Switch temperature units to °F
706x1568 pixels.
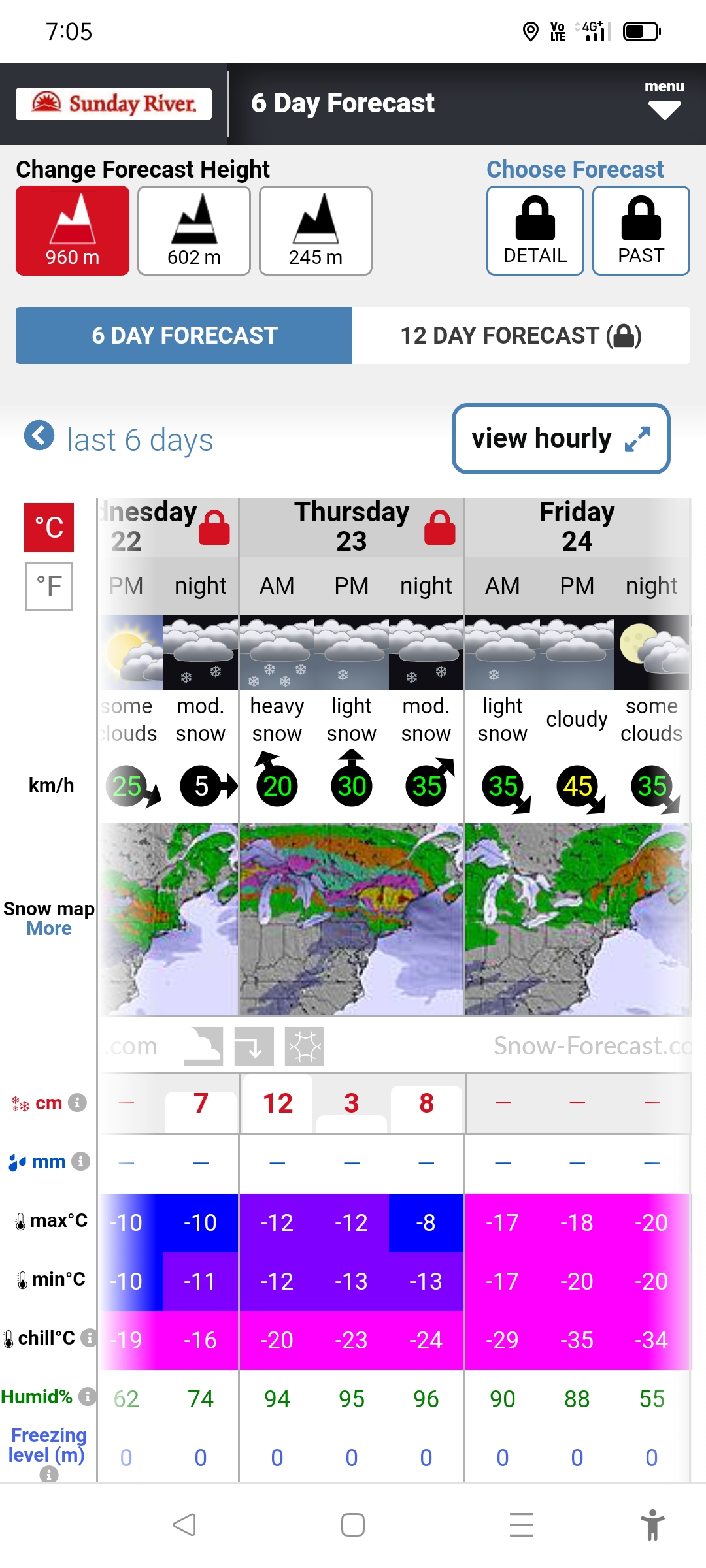[49, 586]
